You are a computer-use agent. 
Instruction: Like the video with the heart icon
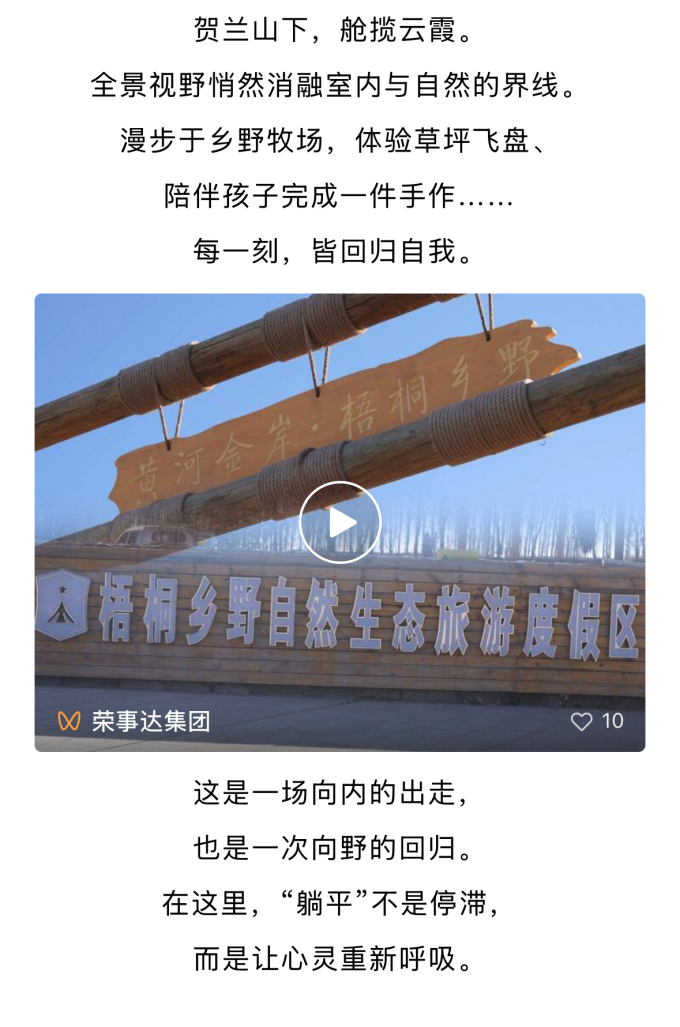[x=581, y=721]
